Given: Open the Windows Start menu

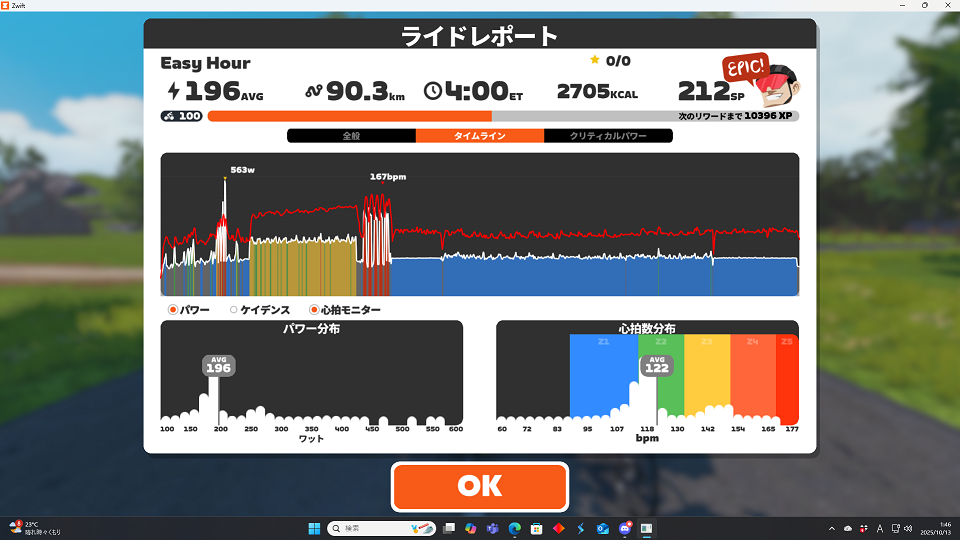Looking at the screenshot, I should point(314,527).
